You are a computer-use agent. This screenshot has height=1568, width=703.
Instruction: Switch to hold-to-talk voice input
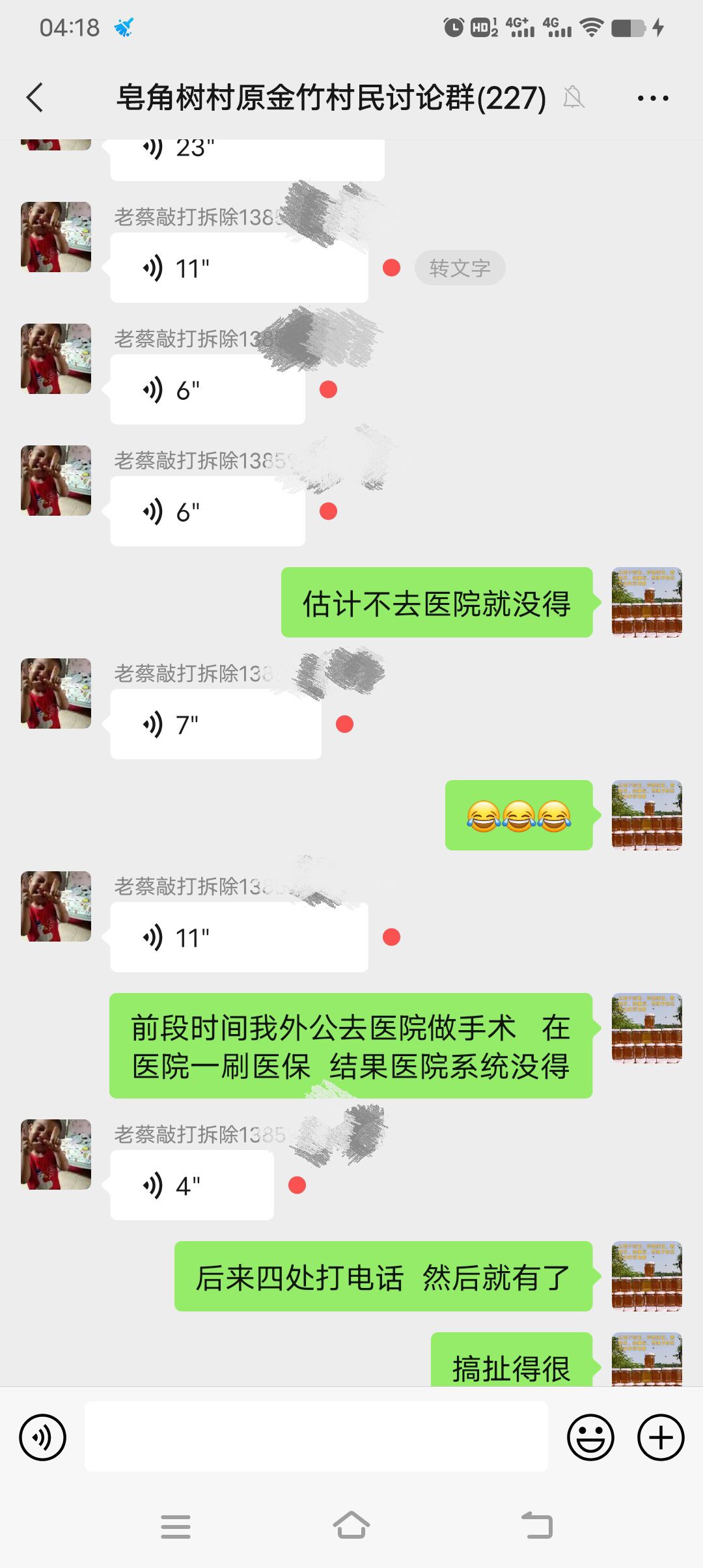click(x=43, y=1437)
